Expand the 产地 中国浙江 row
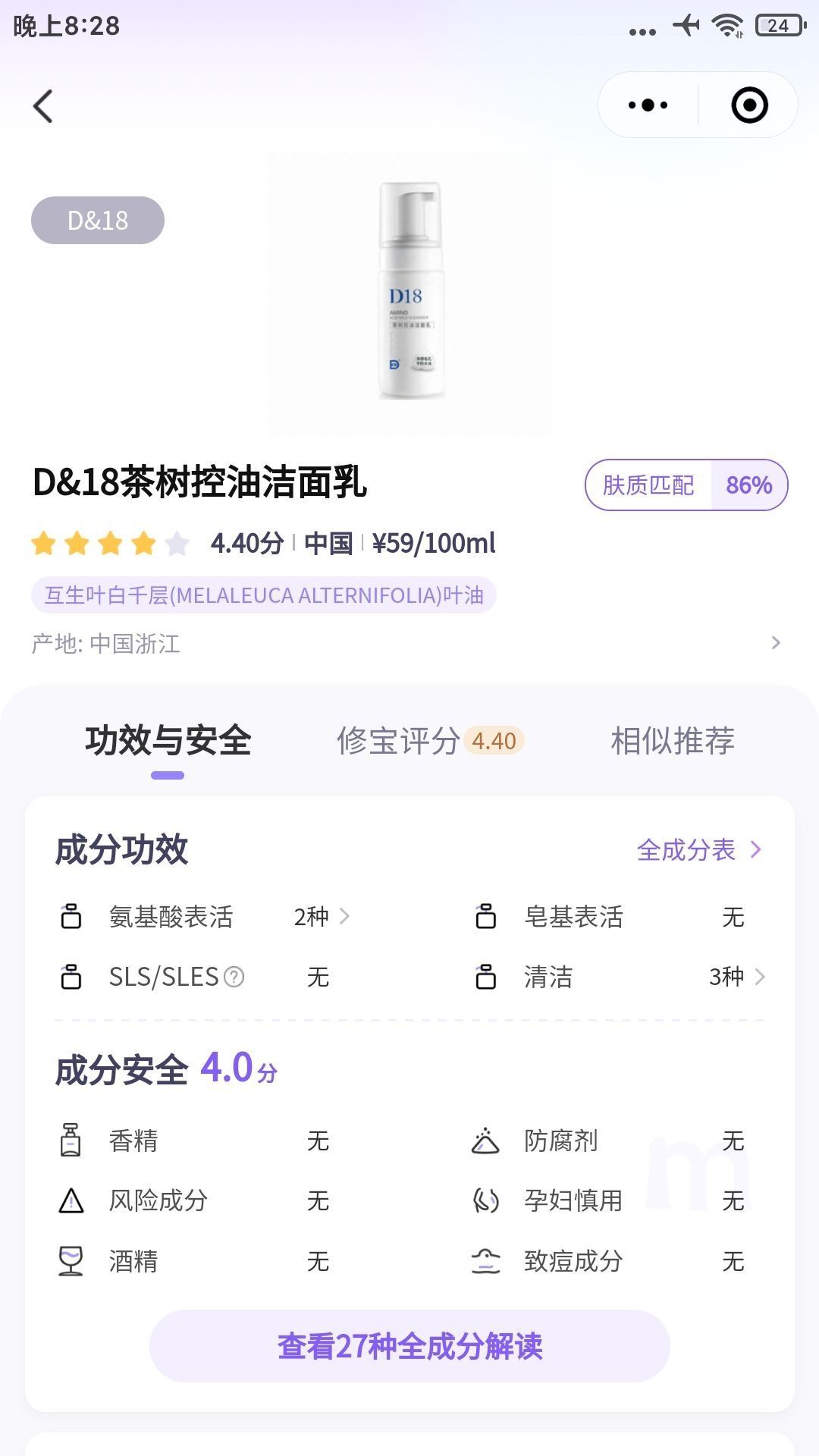 pos(775,643)
